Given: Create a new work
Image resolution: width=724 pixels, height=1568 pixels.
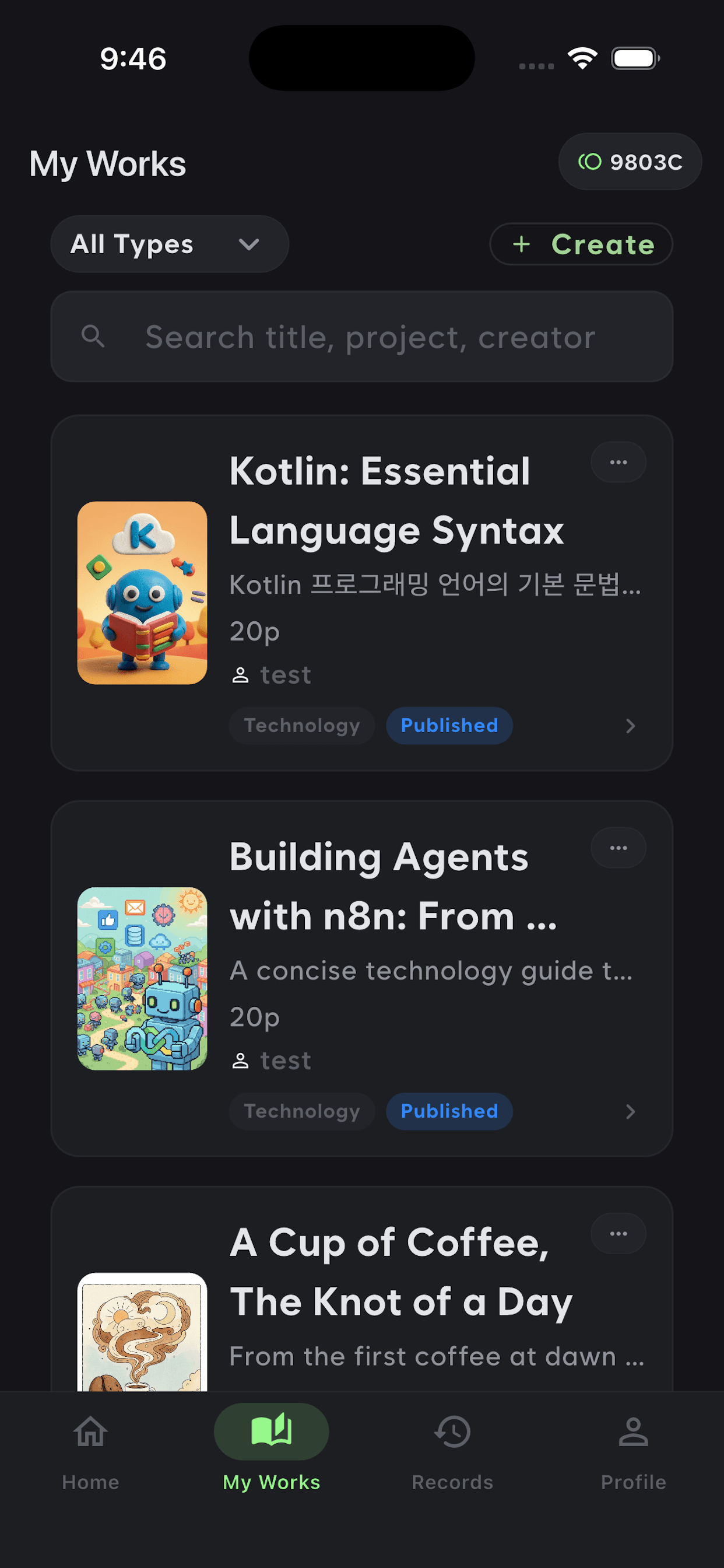Looking at the screenshot, I should pos(581,244).
